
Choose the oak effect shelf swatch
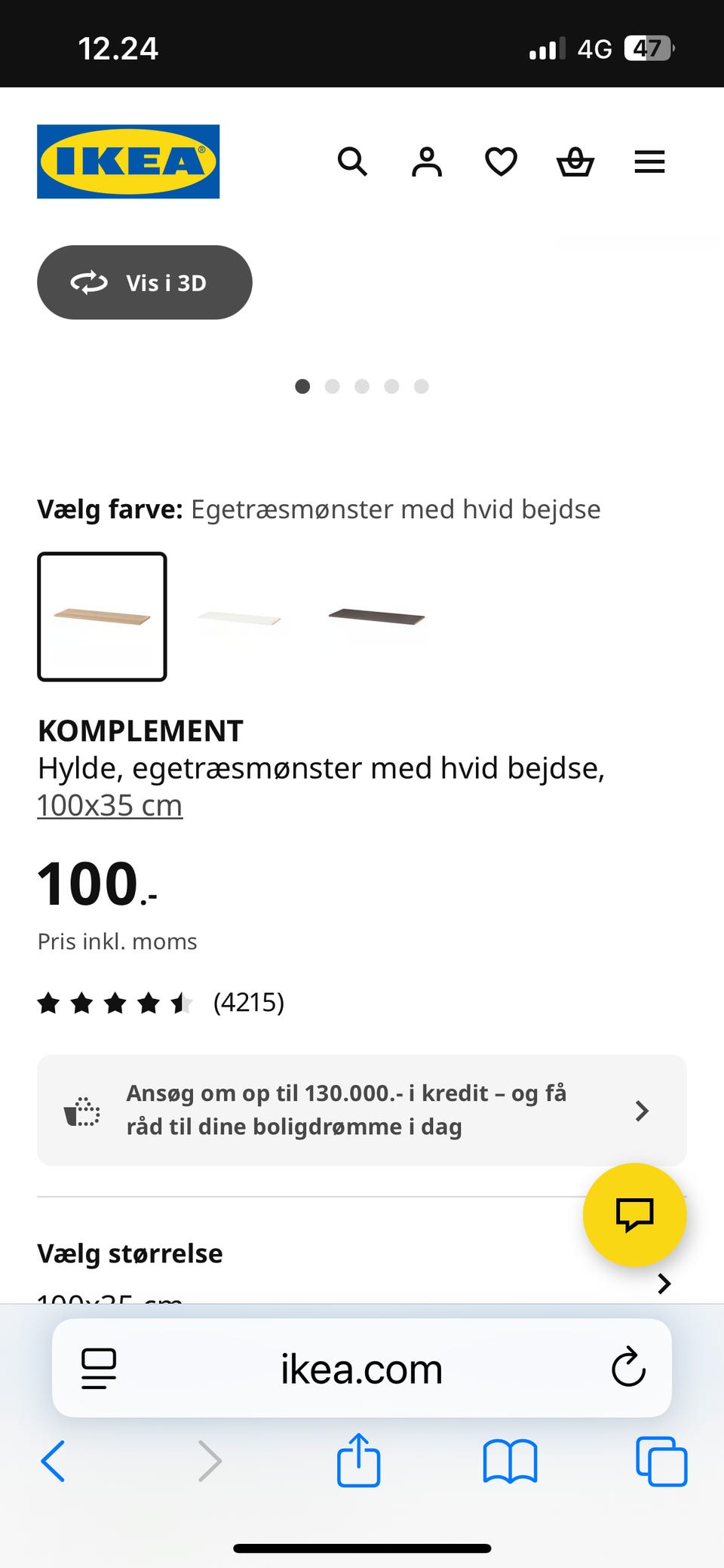[102, 616]
